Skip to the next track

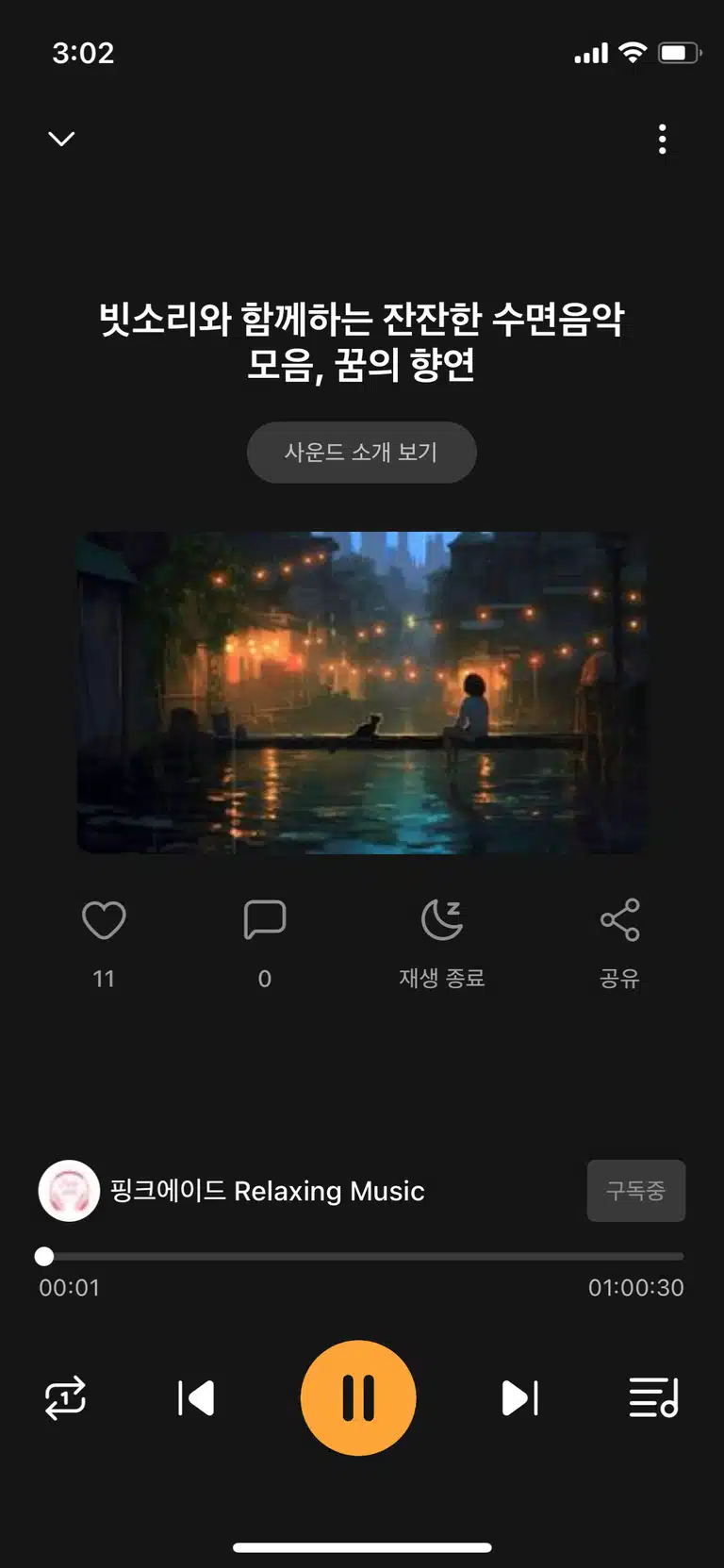[520, 1398]
